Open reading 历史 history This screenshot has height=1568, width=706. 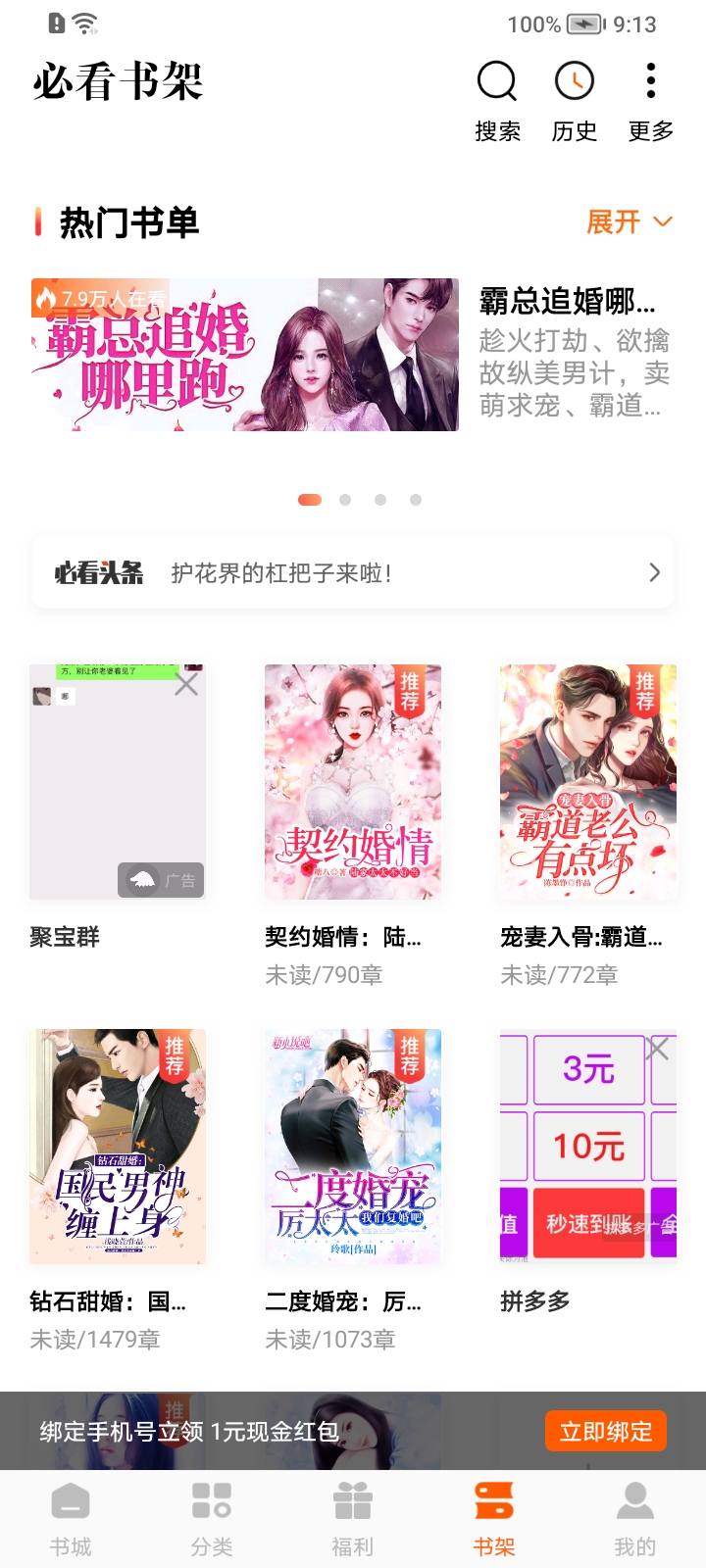(x=575, y=101)
